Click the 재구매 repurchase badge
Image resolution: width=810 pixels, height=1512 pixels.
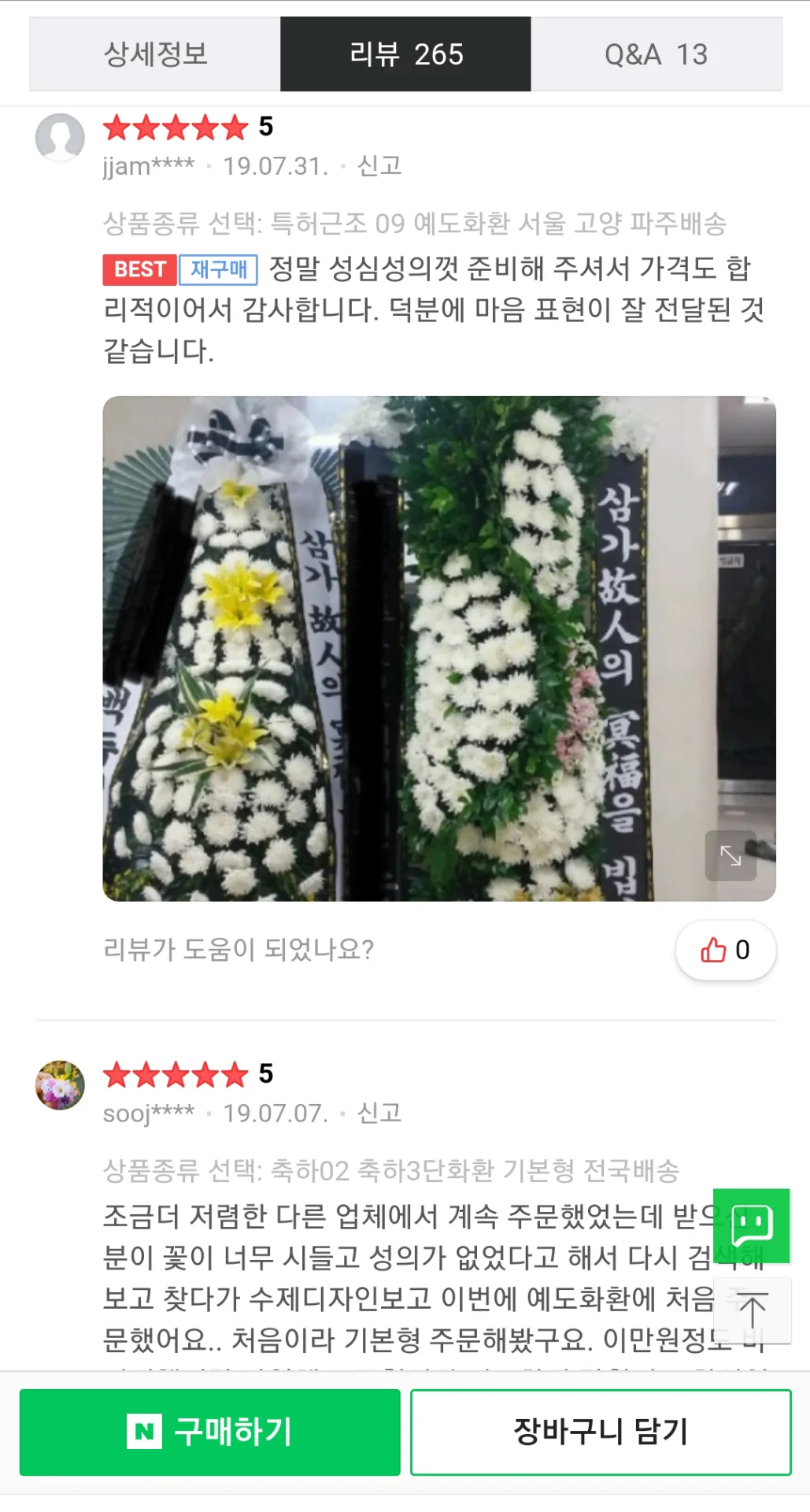[x=217, y=270]
